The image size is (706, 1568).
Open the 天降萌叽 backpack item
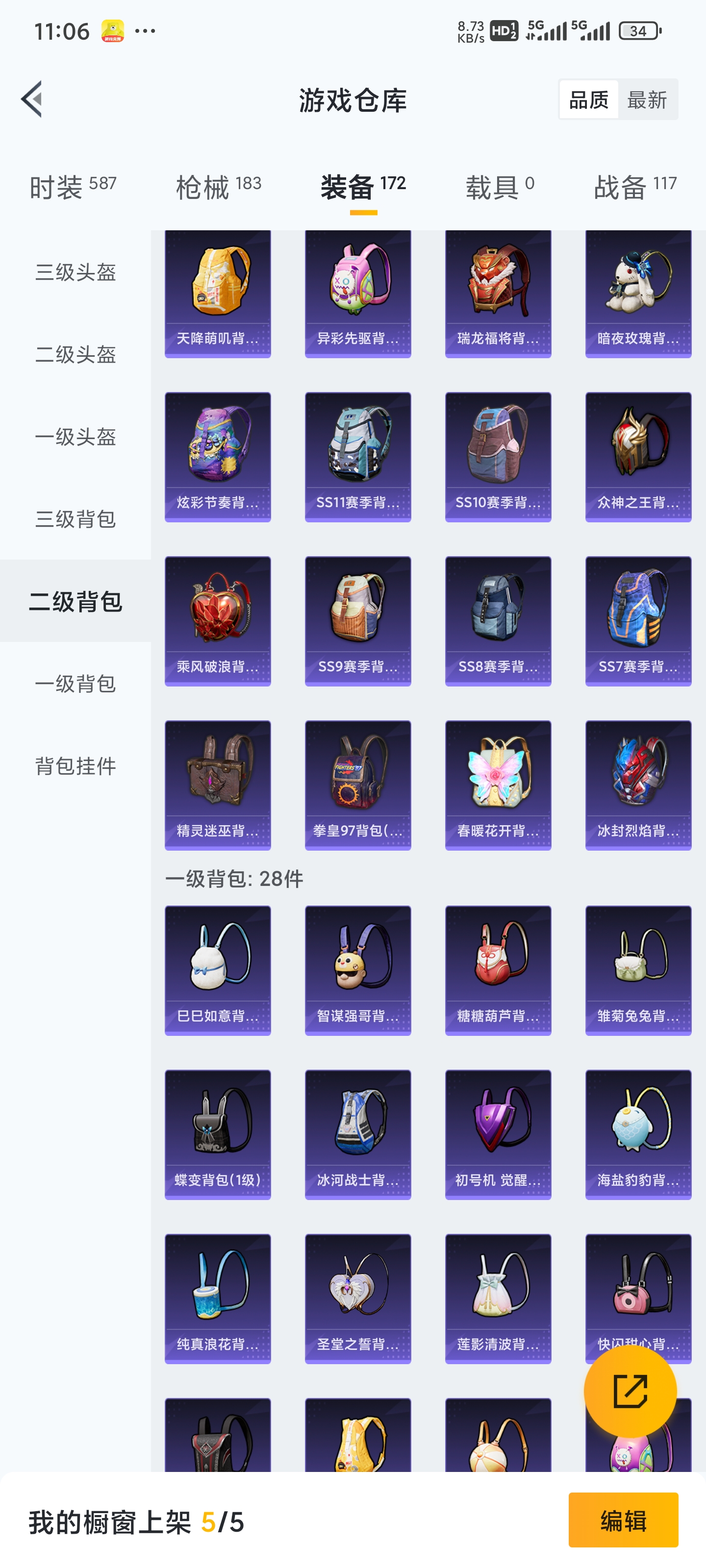tap(218, 294)
